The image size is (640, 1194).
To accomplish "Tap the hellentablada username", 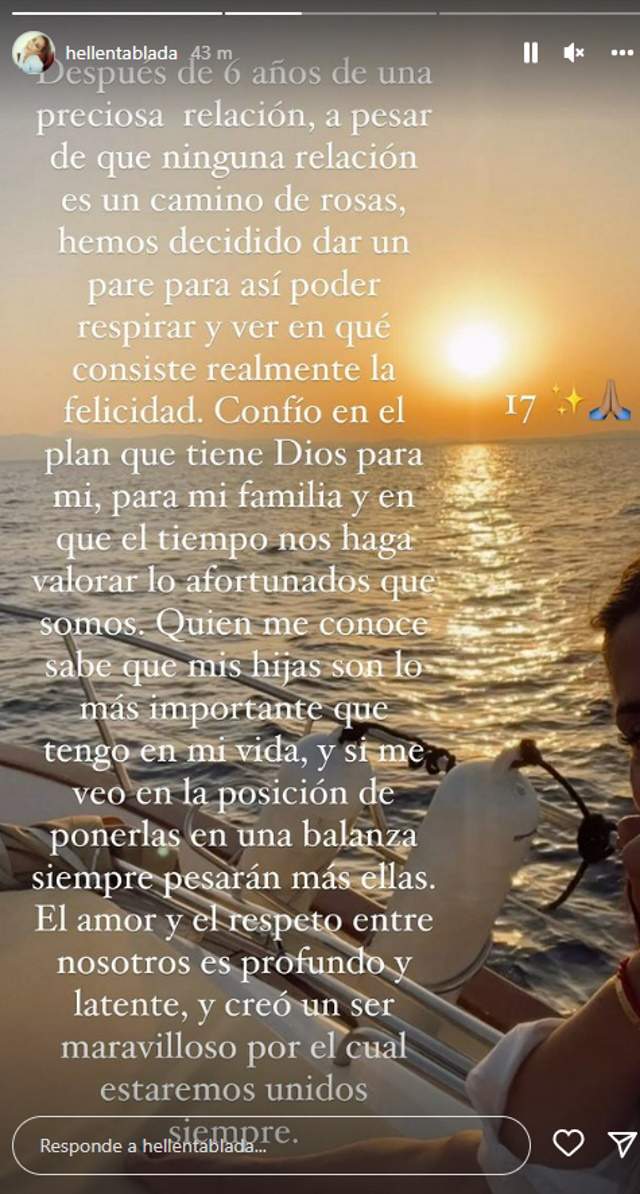I will (x=120, y=53).
